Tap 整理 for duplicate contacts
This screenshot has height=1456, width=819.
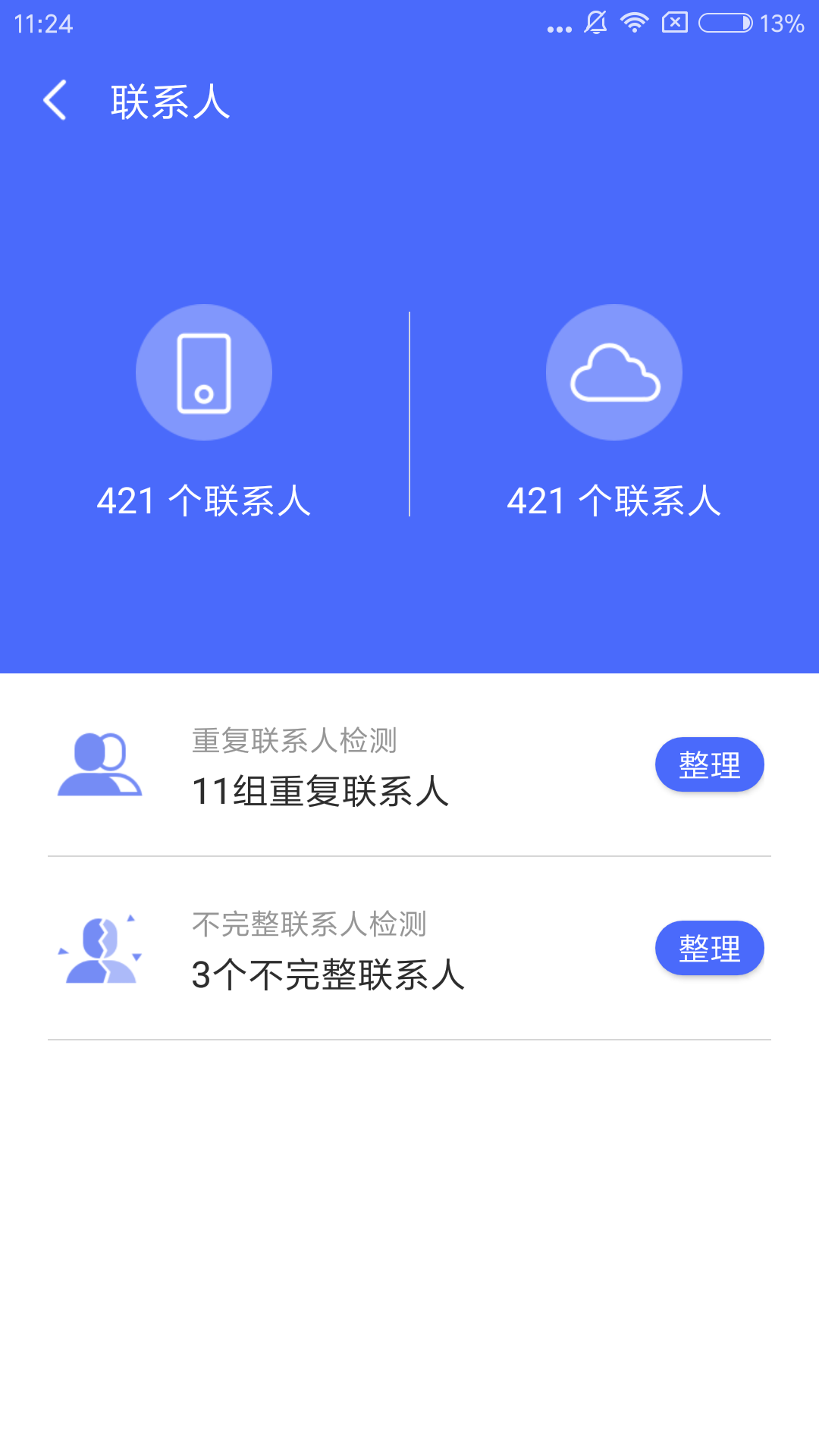pos(709,764)
